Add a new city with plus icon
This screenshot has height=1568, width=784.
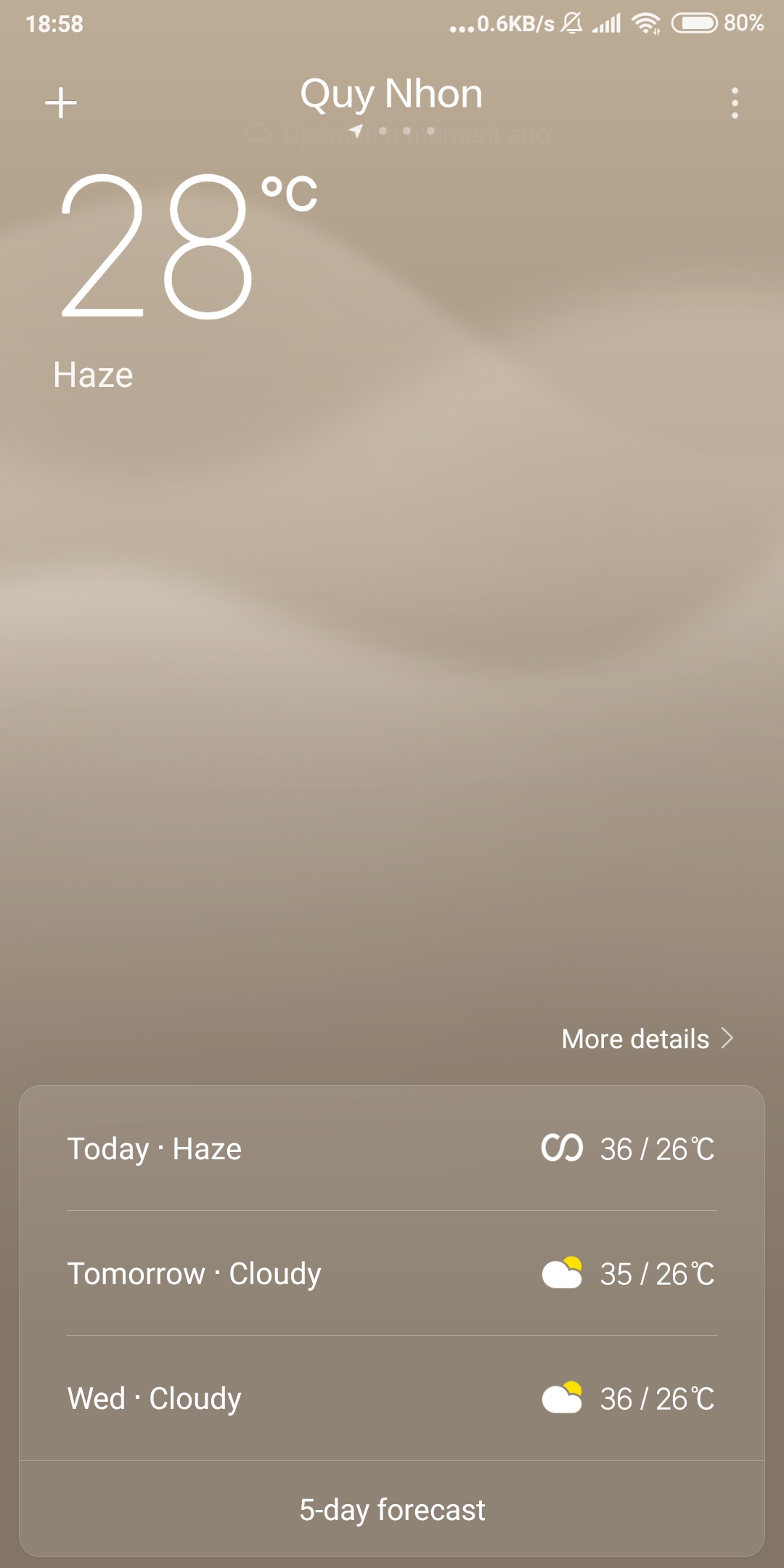[61, 103]
